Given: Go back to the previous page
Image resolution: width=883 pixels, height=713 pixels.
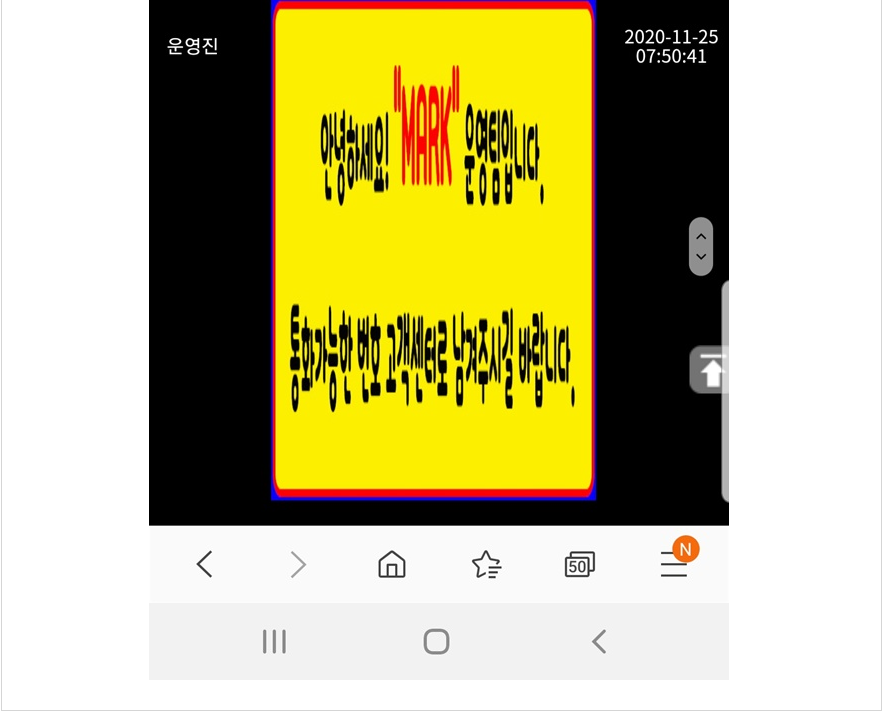Looking at the screenshot, I should pos(204,565).
